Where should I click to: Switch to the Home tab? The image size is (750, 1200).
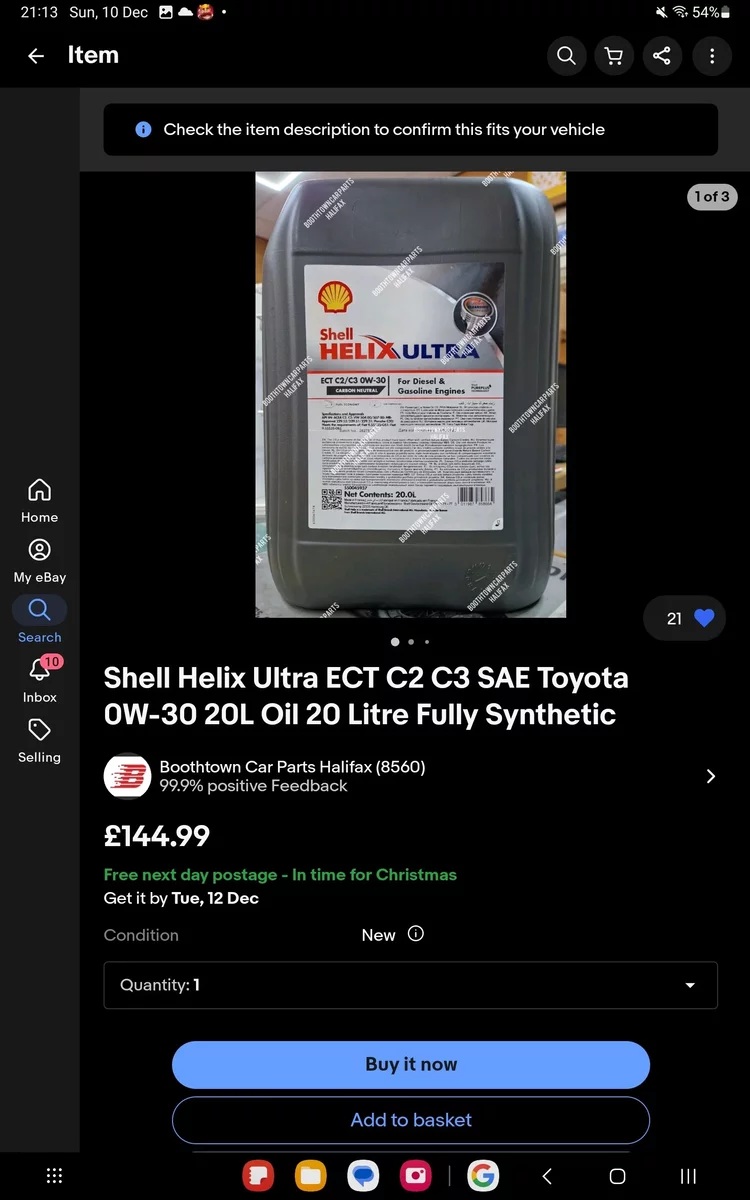[x=39, y=500]
